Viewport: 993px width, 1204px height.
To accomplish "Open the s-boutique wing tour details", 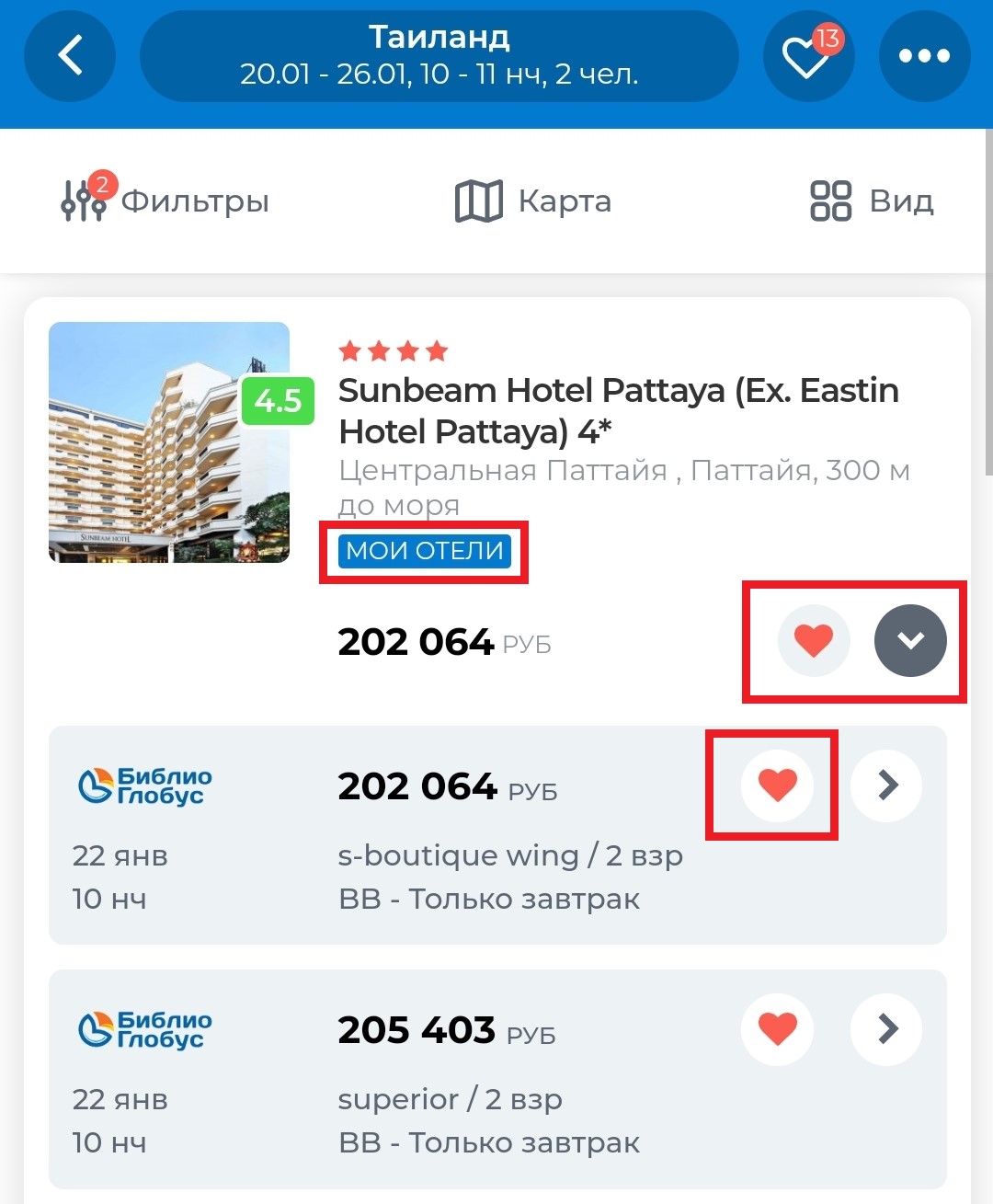I will [886, 785].
